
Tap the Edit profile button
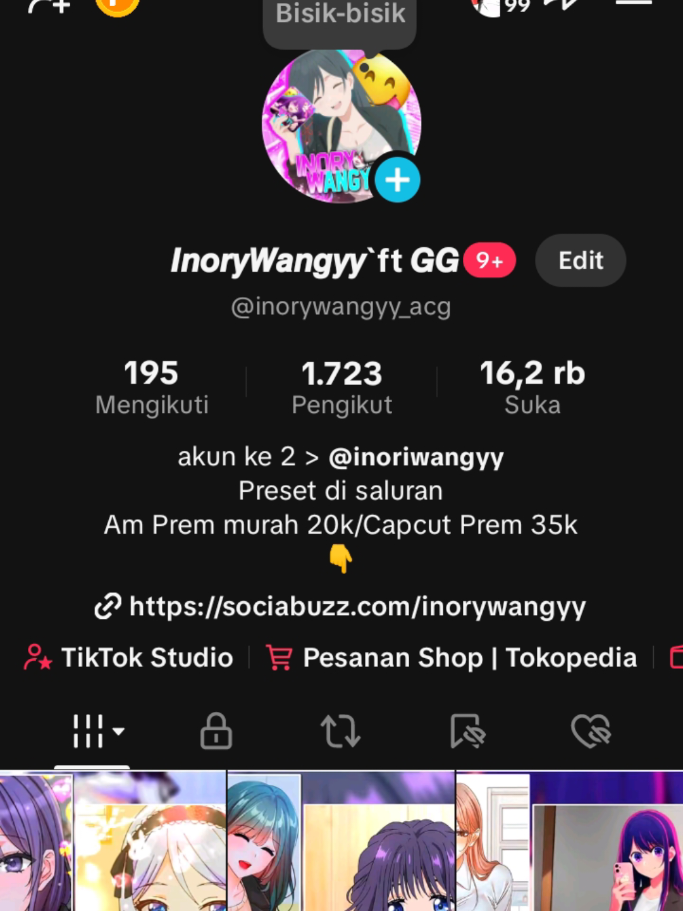(580, 261)
